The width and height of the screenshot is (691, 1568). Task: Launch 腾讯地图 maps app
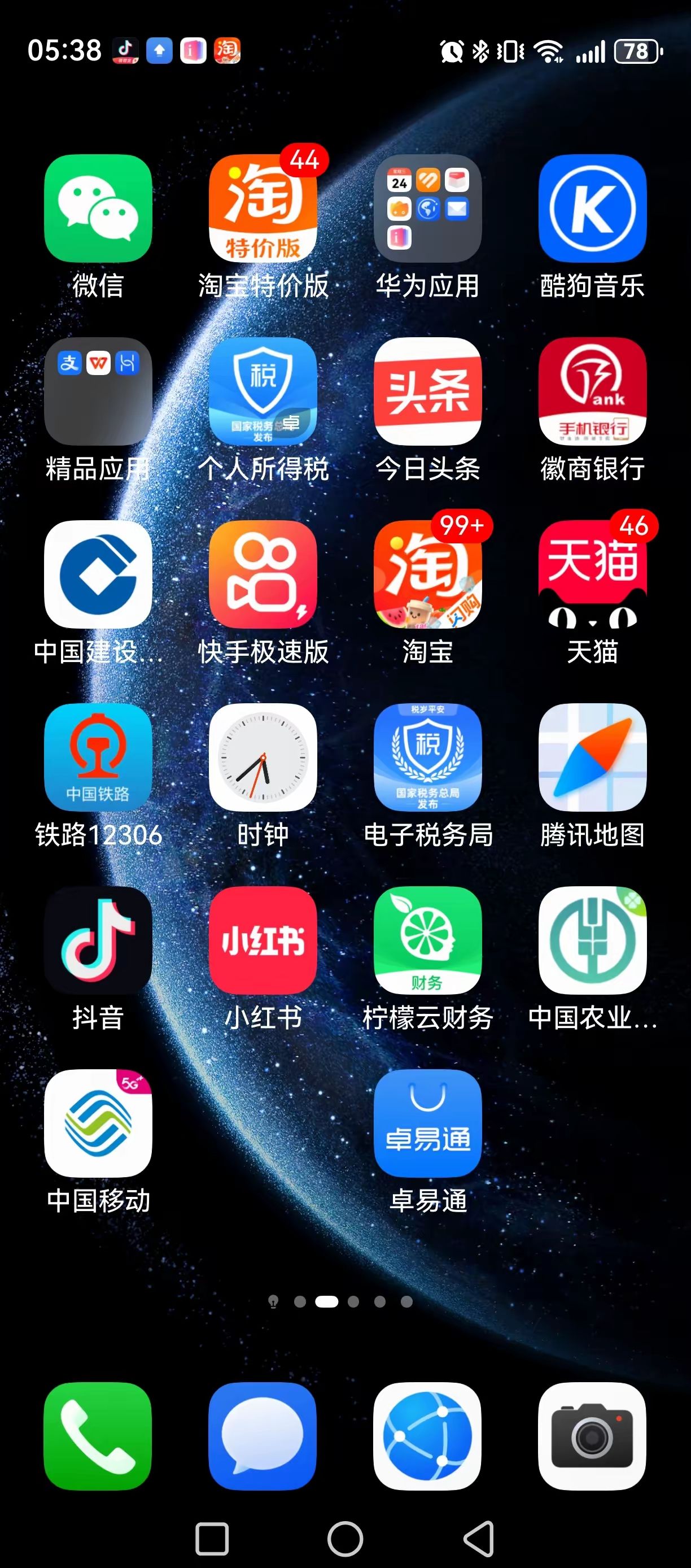point(592,757)
